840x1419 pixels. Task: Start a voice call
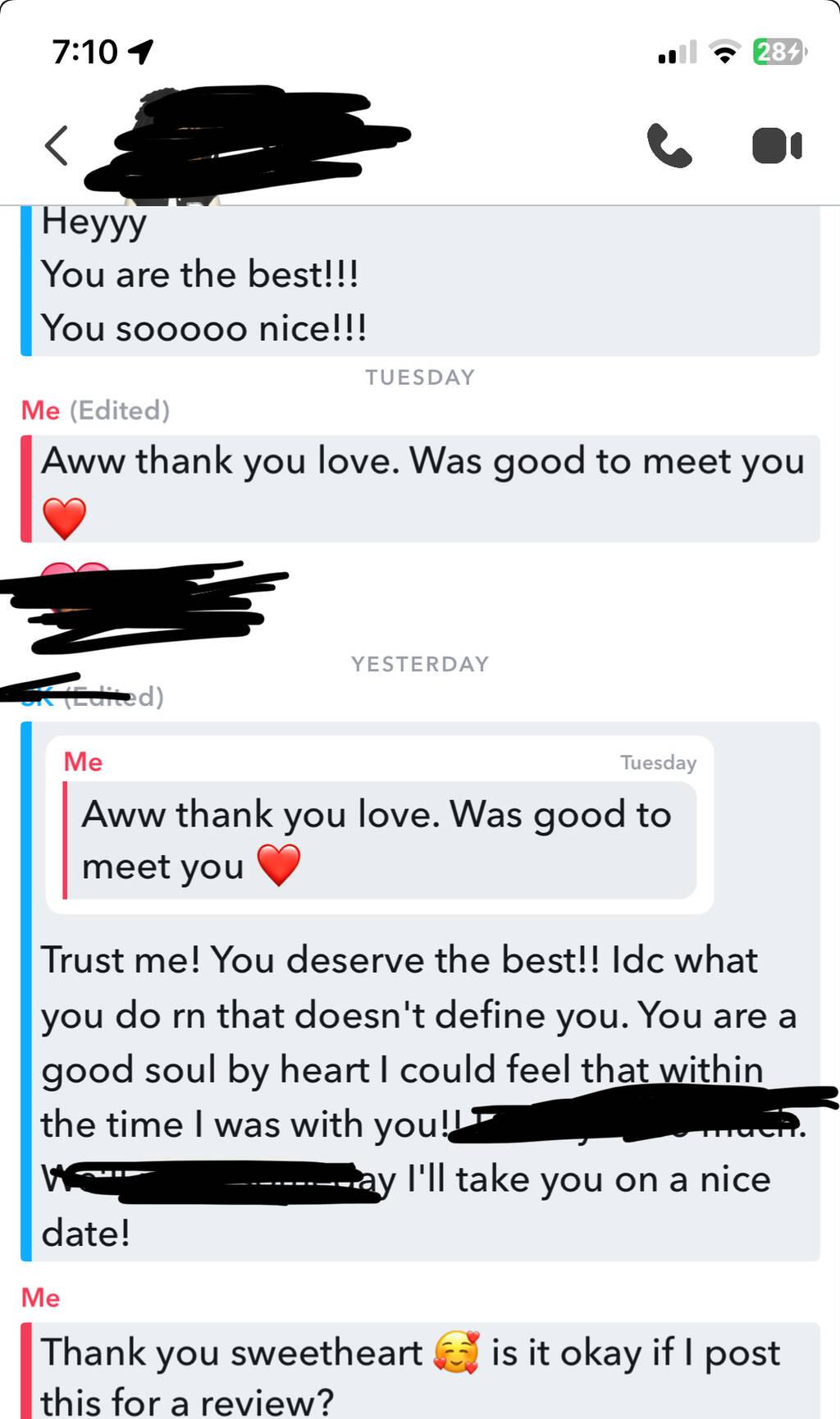[x=669, y=146]
